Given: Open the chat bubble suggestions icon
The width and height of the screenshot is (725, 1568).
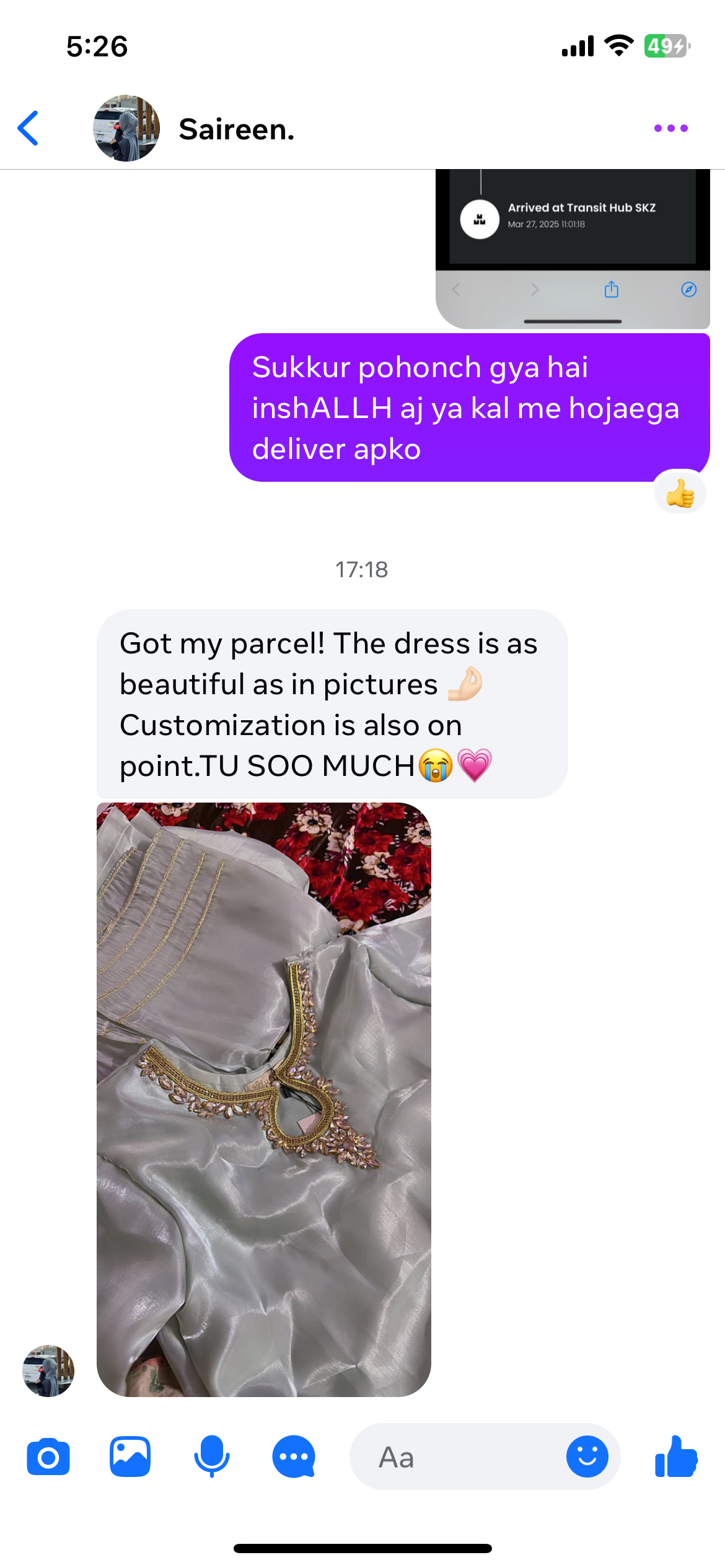Looking at the screenshot, I should (294, 1457).
